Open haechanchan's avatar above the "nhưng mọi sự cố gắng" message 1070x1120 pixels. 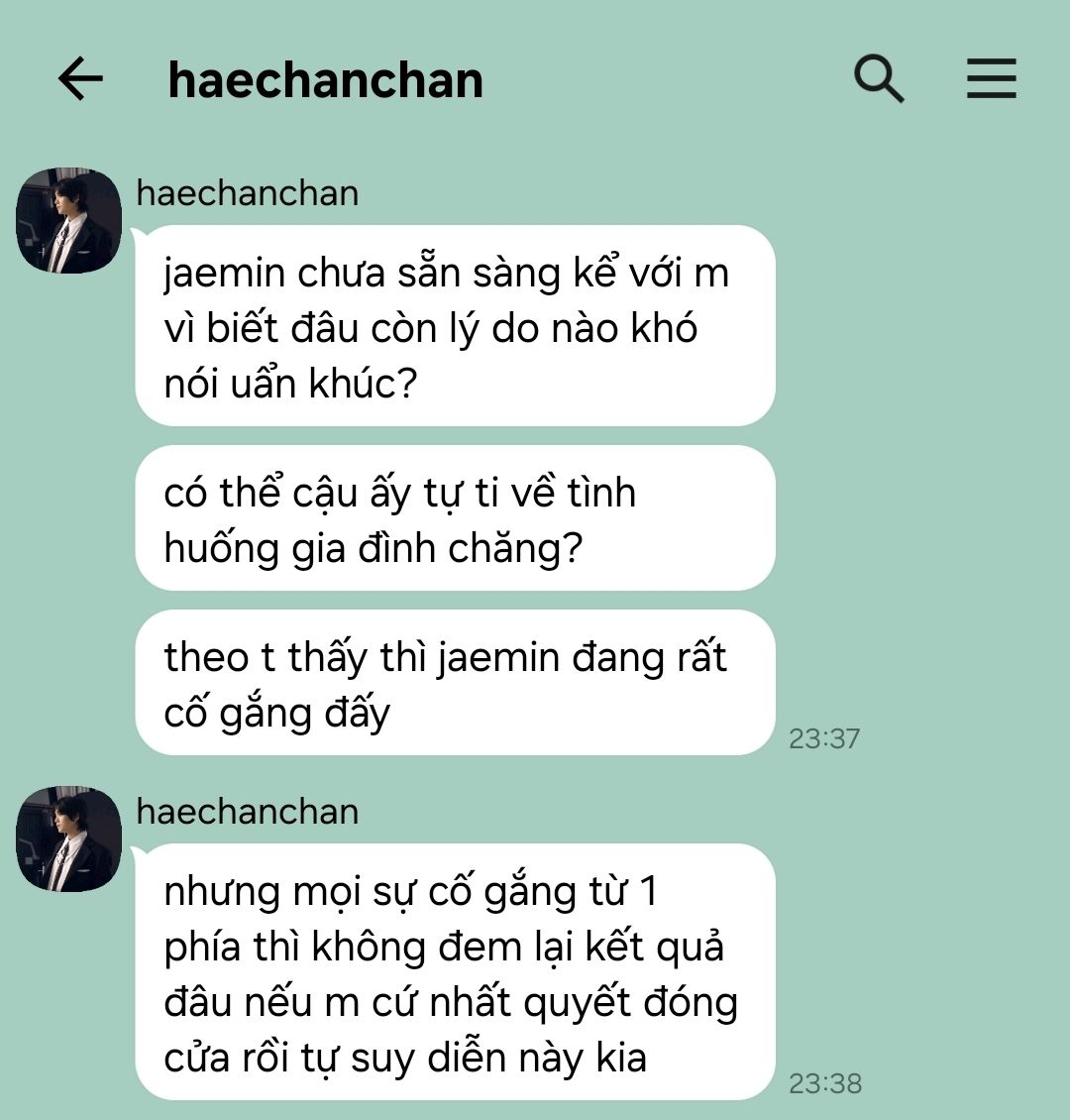(x=68, y=839)
